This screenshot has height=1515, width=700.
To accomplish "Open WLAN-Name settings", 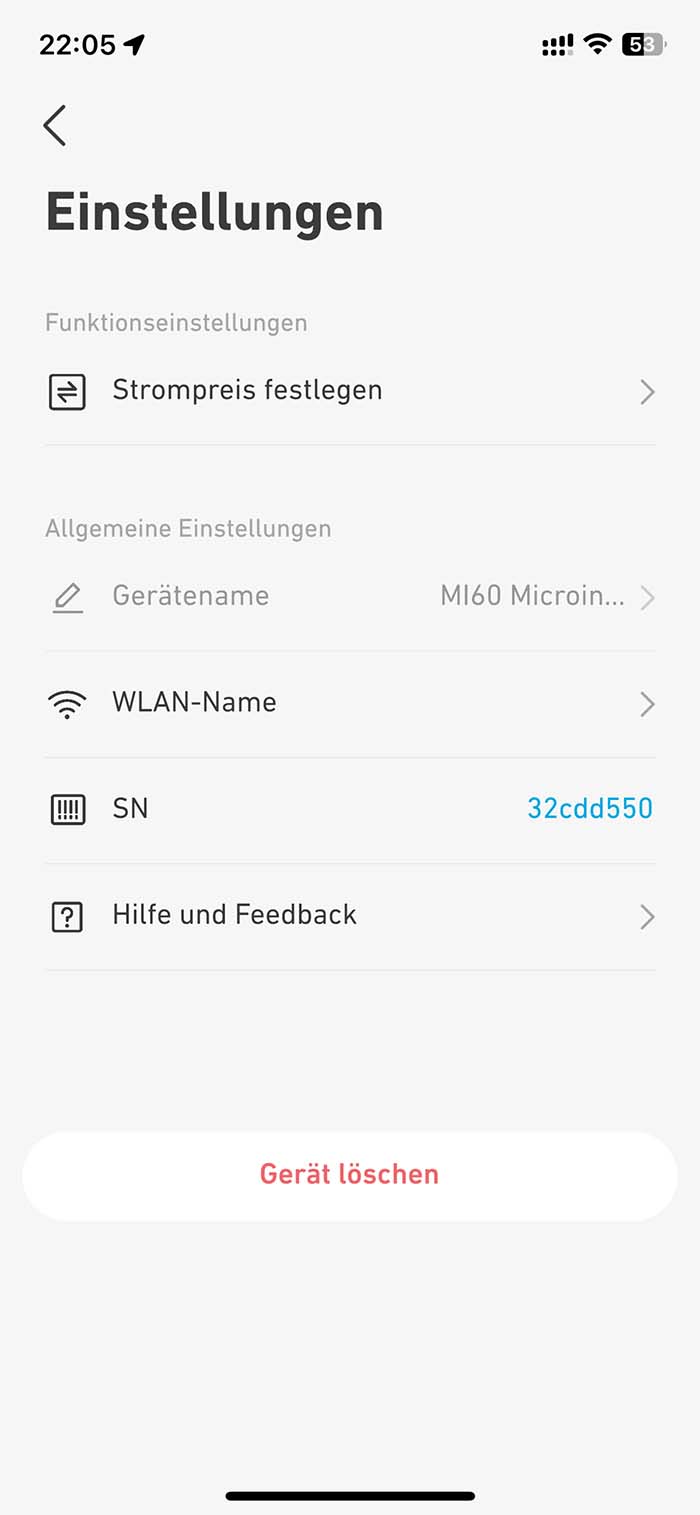I will coord(350,704).
